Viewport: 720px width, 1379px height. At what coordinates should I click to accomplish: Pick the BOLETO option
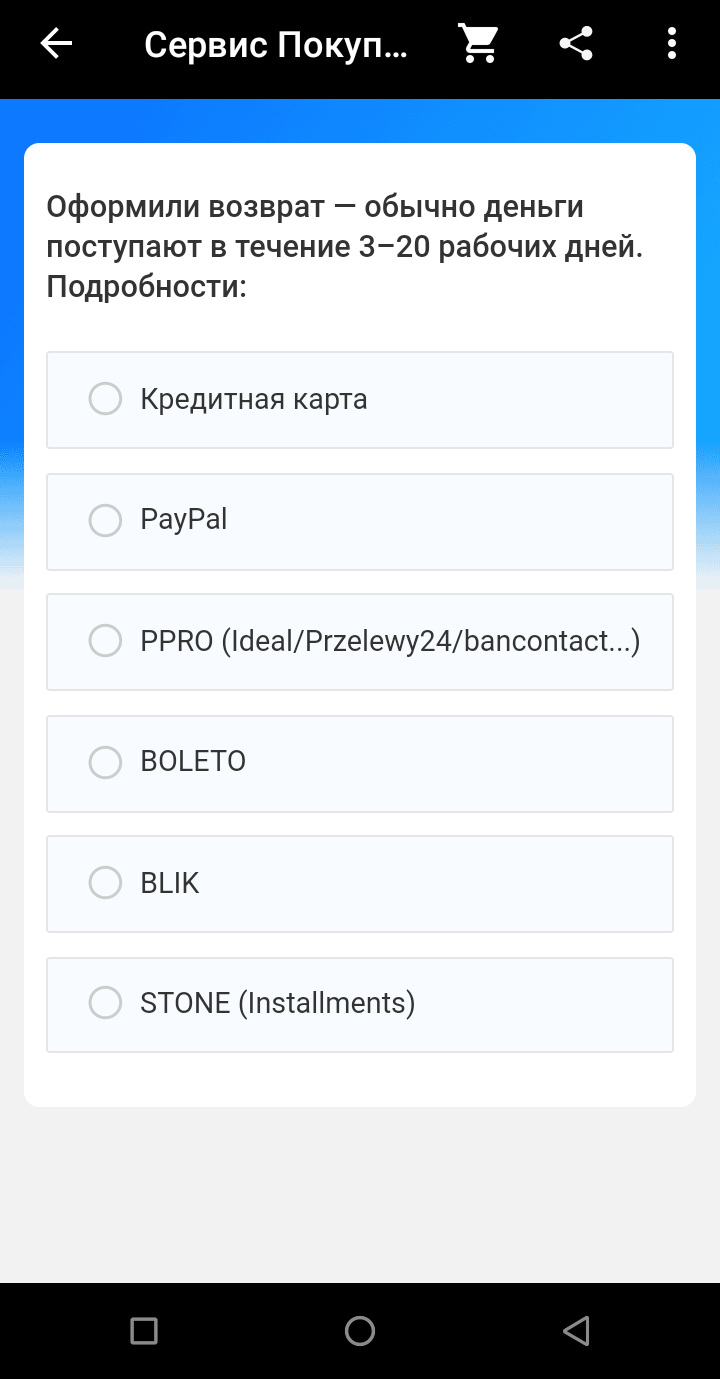359,763
